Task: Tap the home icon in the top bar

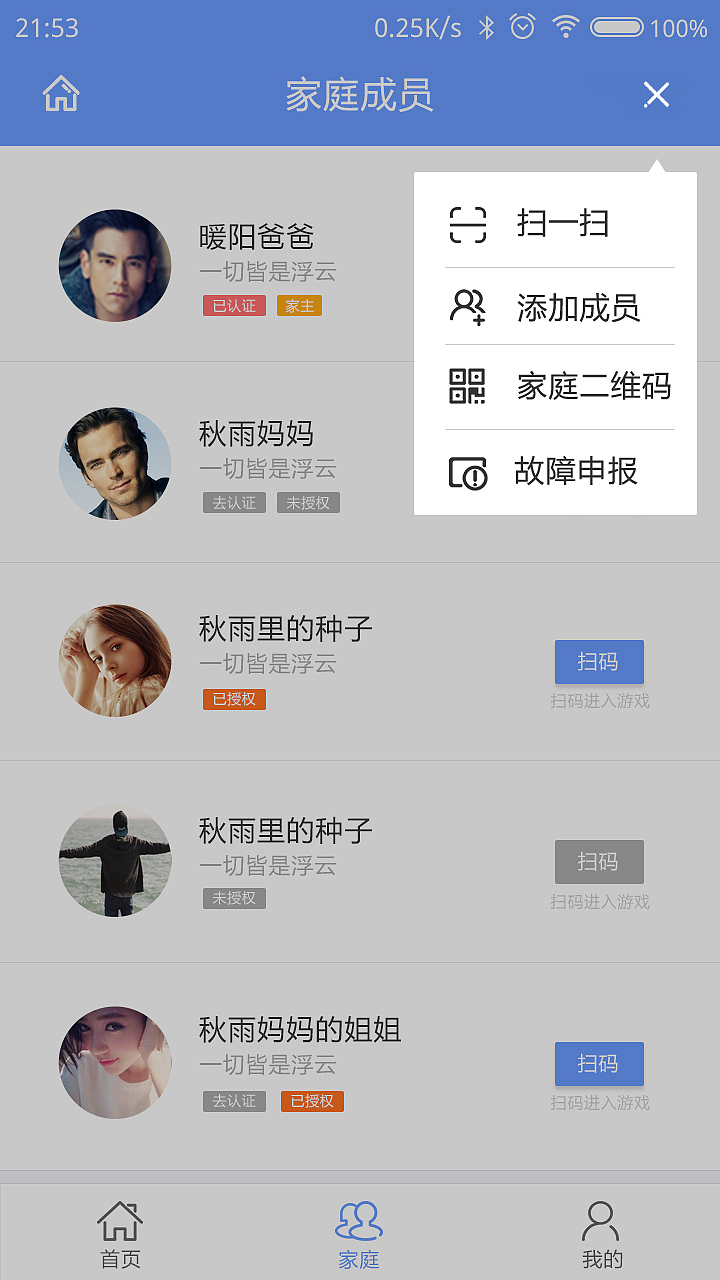Action: 59,93
